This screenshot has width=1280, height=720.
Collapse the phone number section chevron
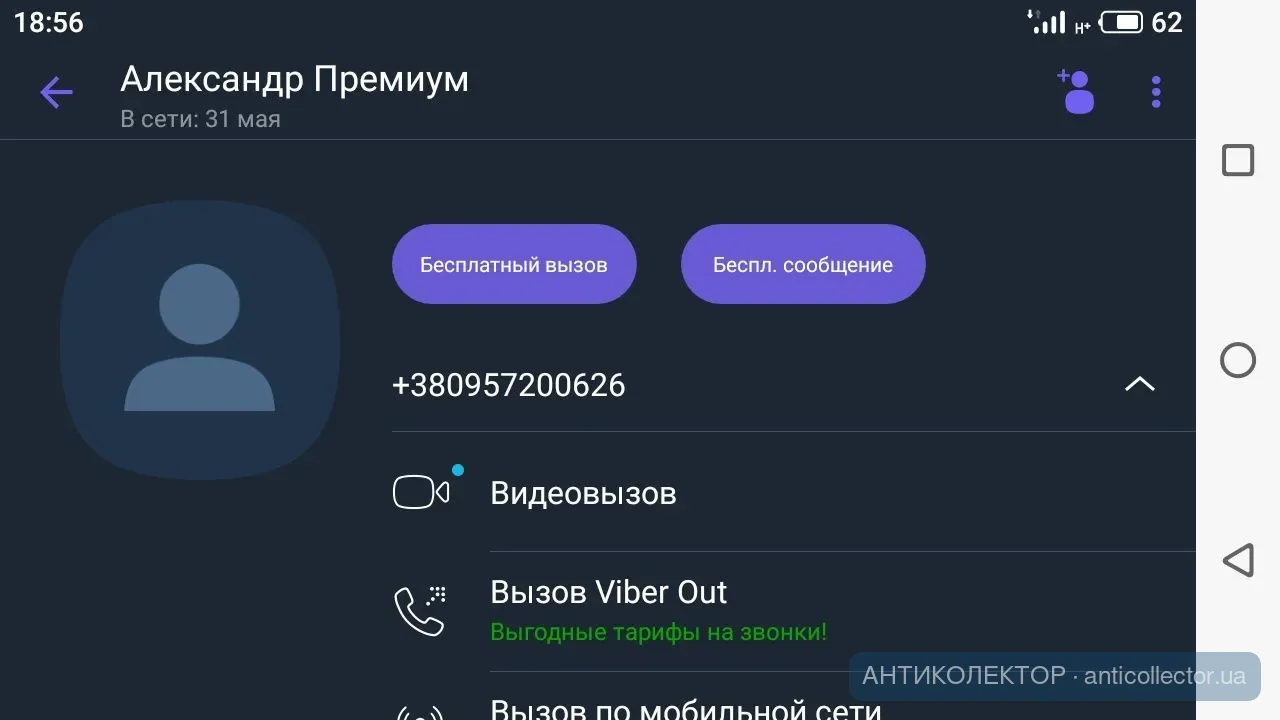1139,384
